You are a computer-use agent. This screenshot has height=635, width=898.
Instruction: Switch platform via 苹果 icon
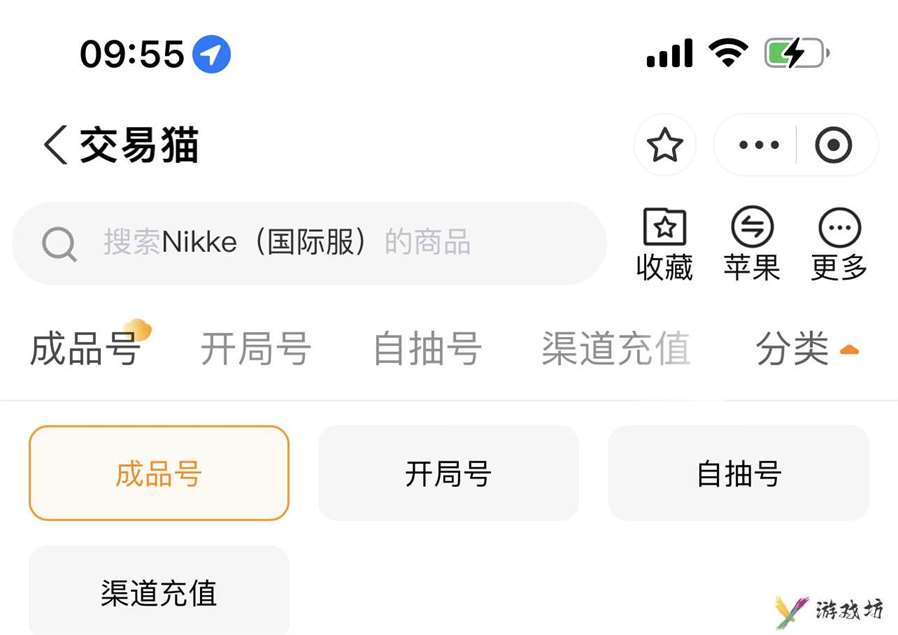pyautogui.click(x=752, y=245)
